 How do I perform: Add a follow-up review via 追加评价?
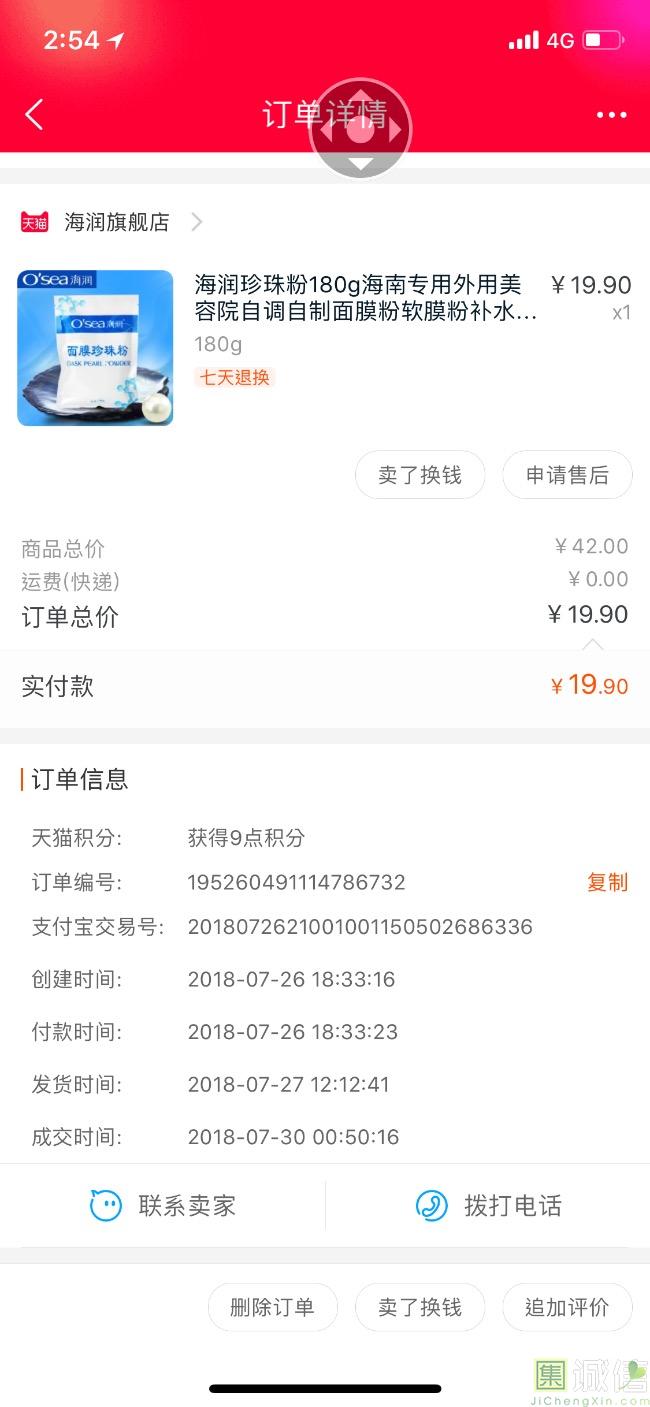pos(567,1307)
